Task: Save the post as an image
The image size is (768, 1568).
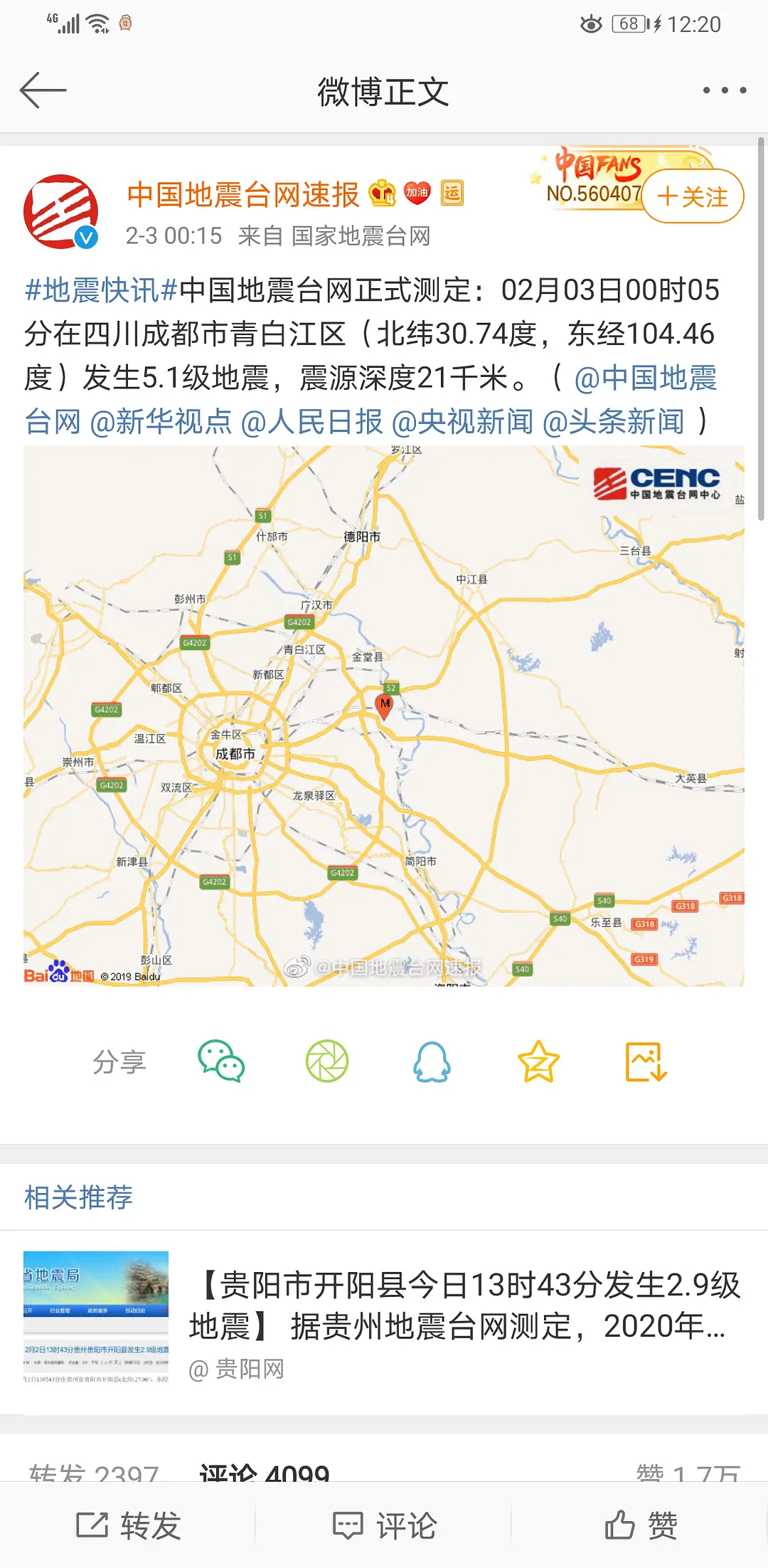Action: (646, 1061)
